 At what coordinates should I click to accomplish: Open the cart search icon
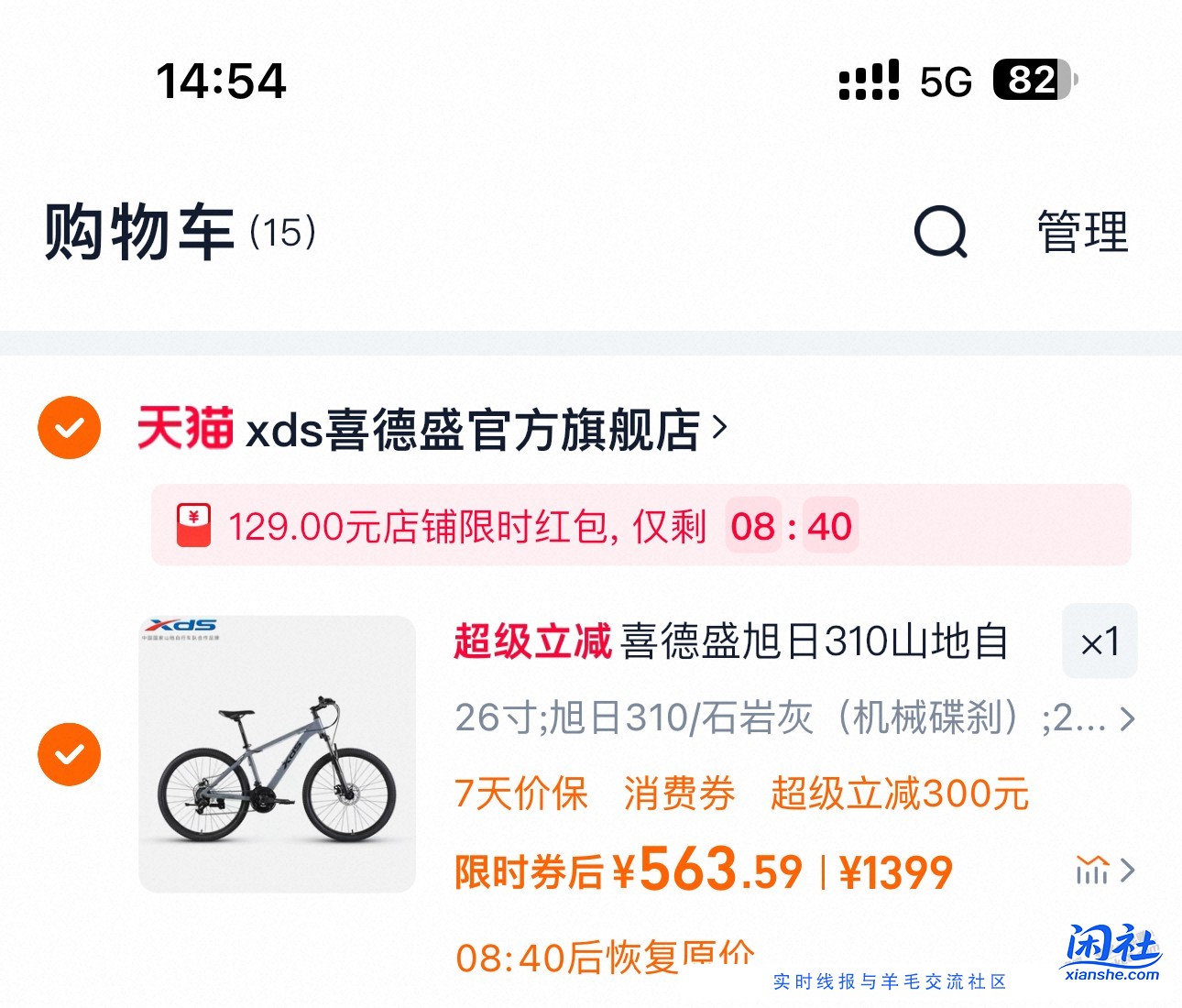(941, 232)
